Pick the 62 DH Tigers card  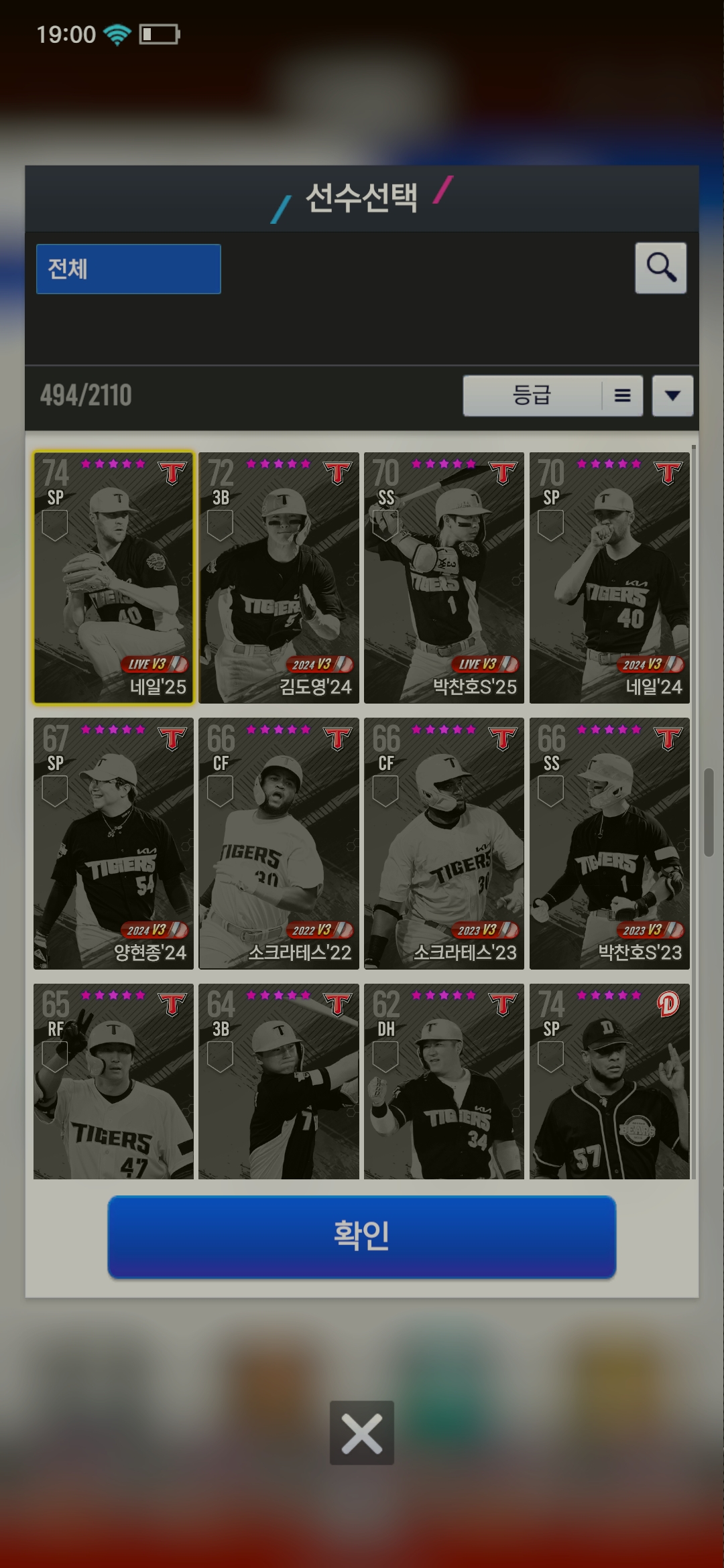pyautogui.click(x=444, y=1082)
